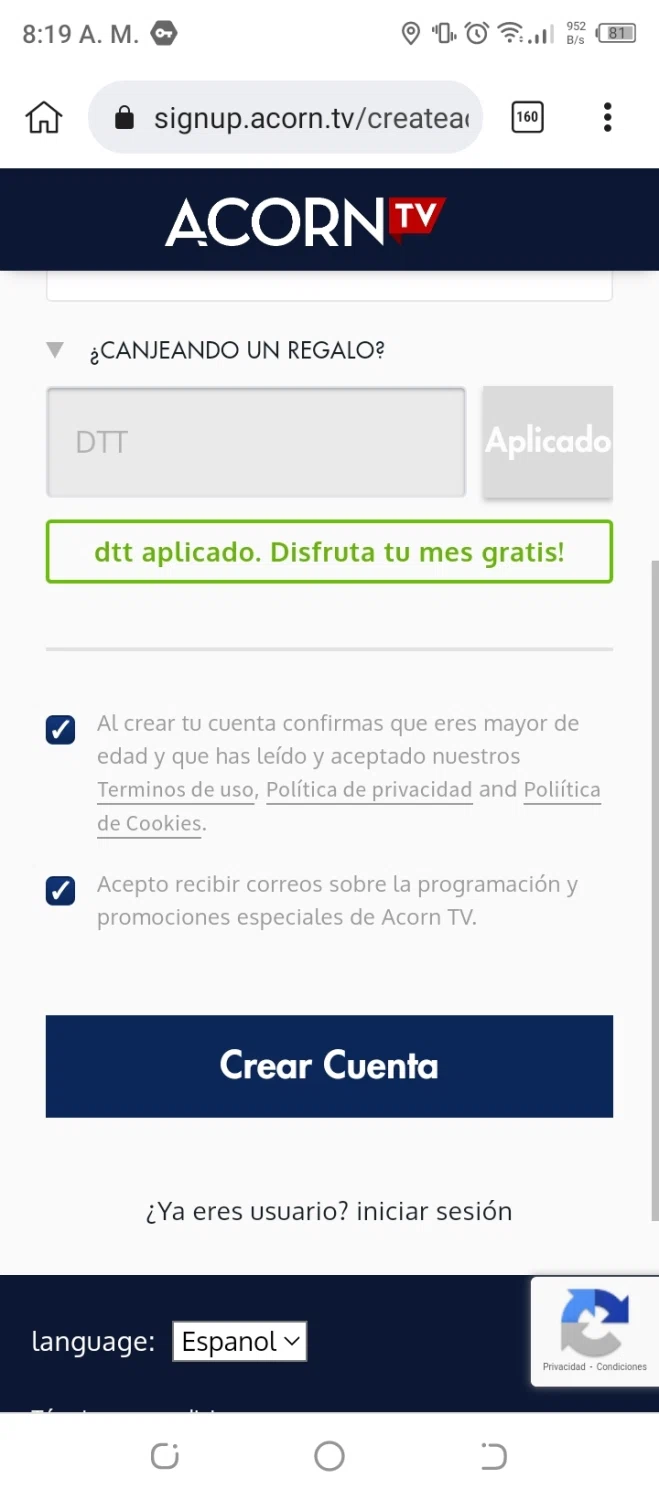The height and width of the screenshot is (1500, 659).
Task: Uncheck the age and terms confirmation checkbox
Action: tap(61, 730)
